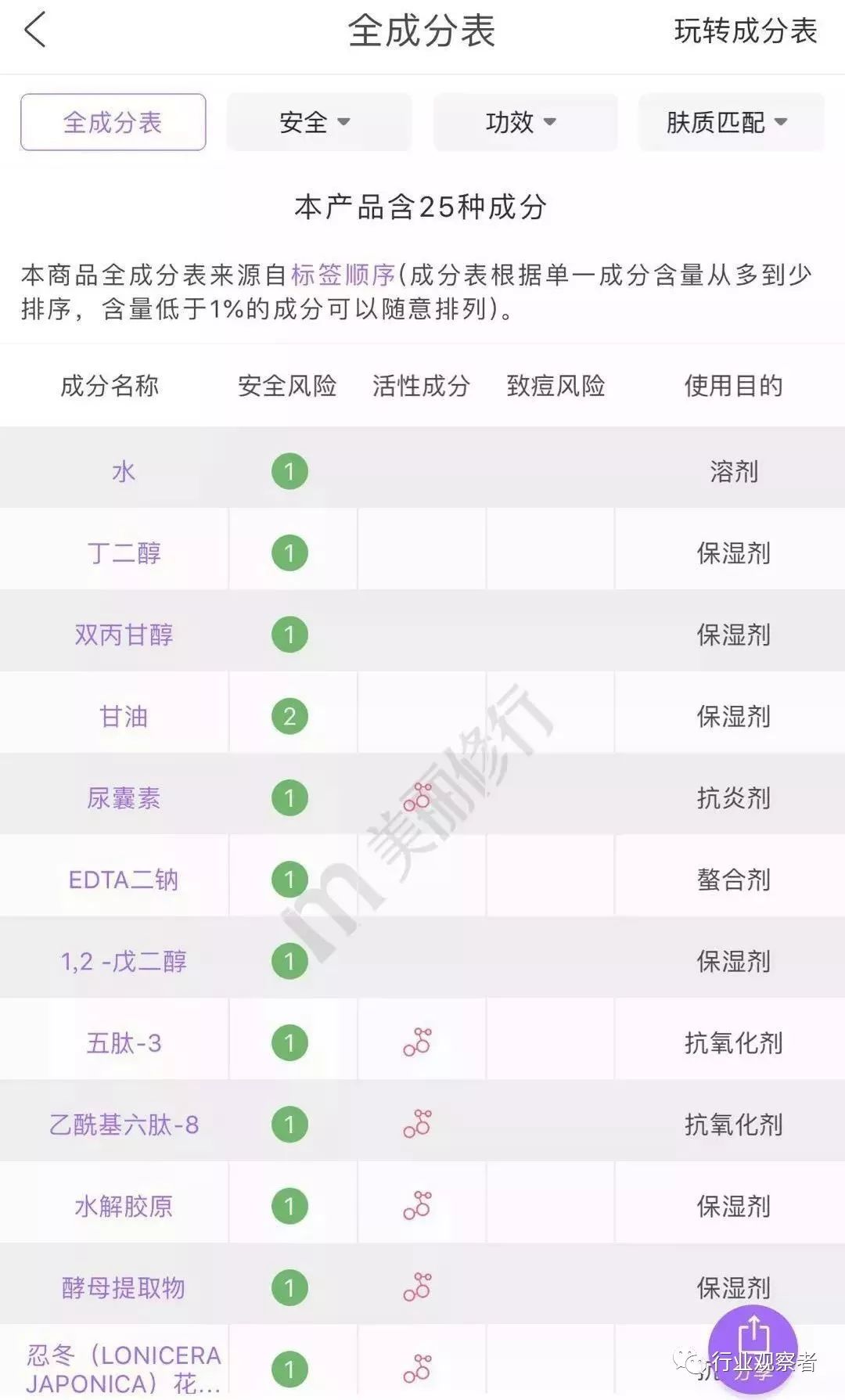Tap the purple share floating button
This screenshot has width=845, height=1400.
(x=753, y=1351)
